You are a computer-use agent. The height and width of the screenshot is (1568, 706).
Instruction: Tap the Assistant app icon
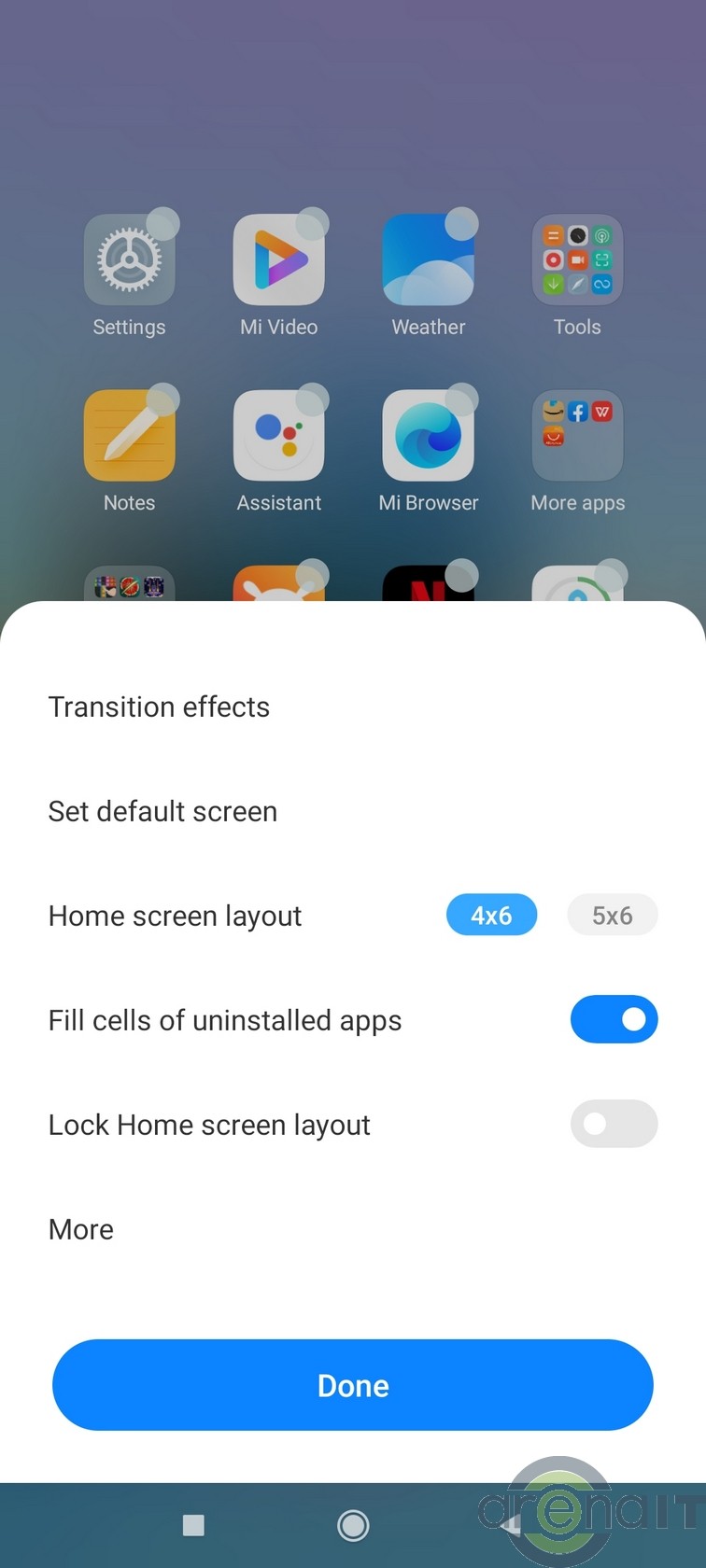(x=278, y=436)
